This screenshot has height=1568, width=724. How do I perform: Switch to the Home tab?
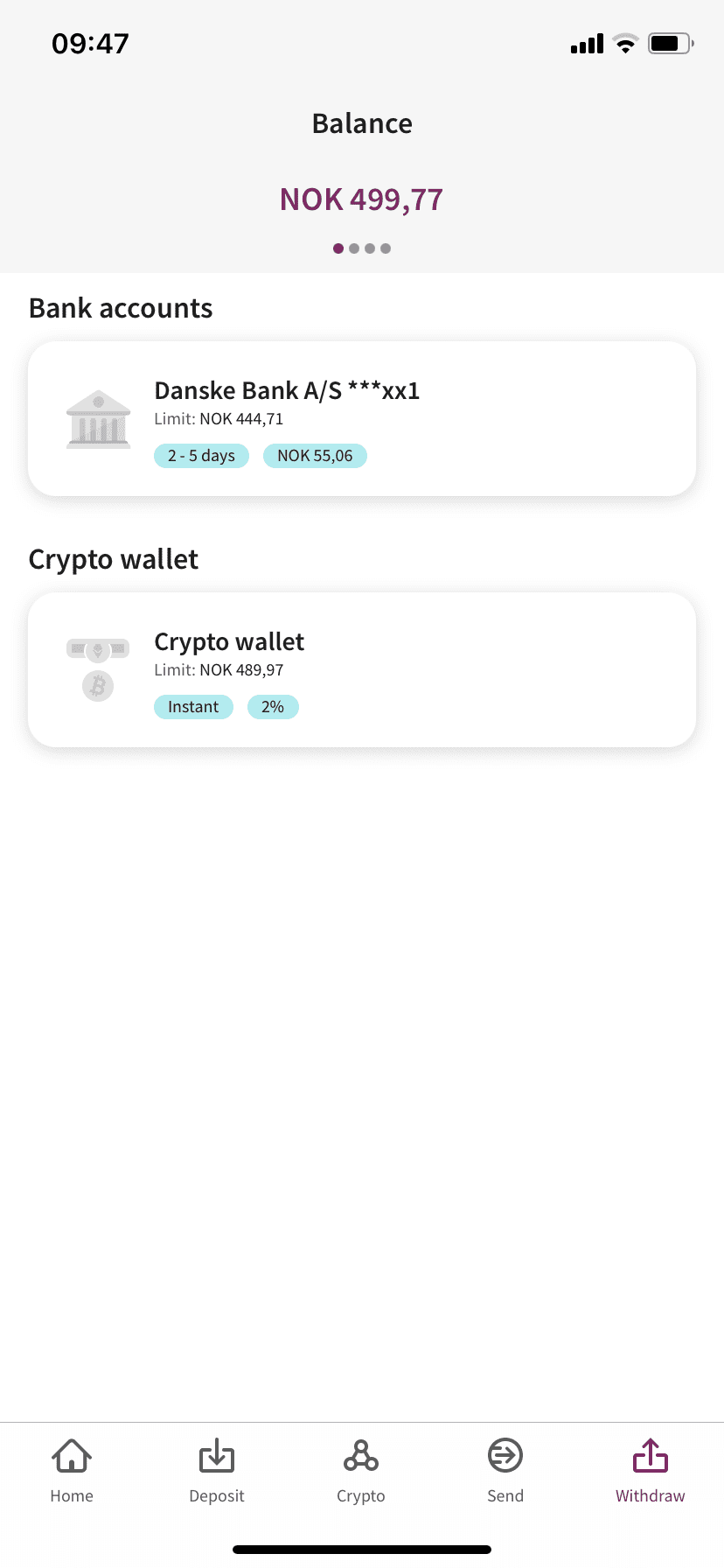coord(71,1470)
